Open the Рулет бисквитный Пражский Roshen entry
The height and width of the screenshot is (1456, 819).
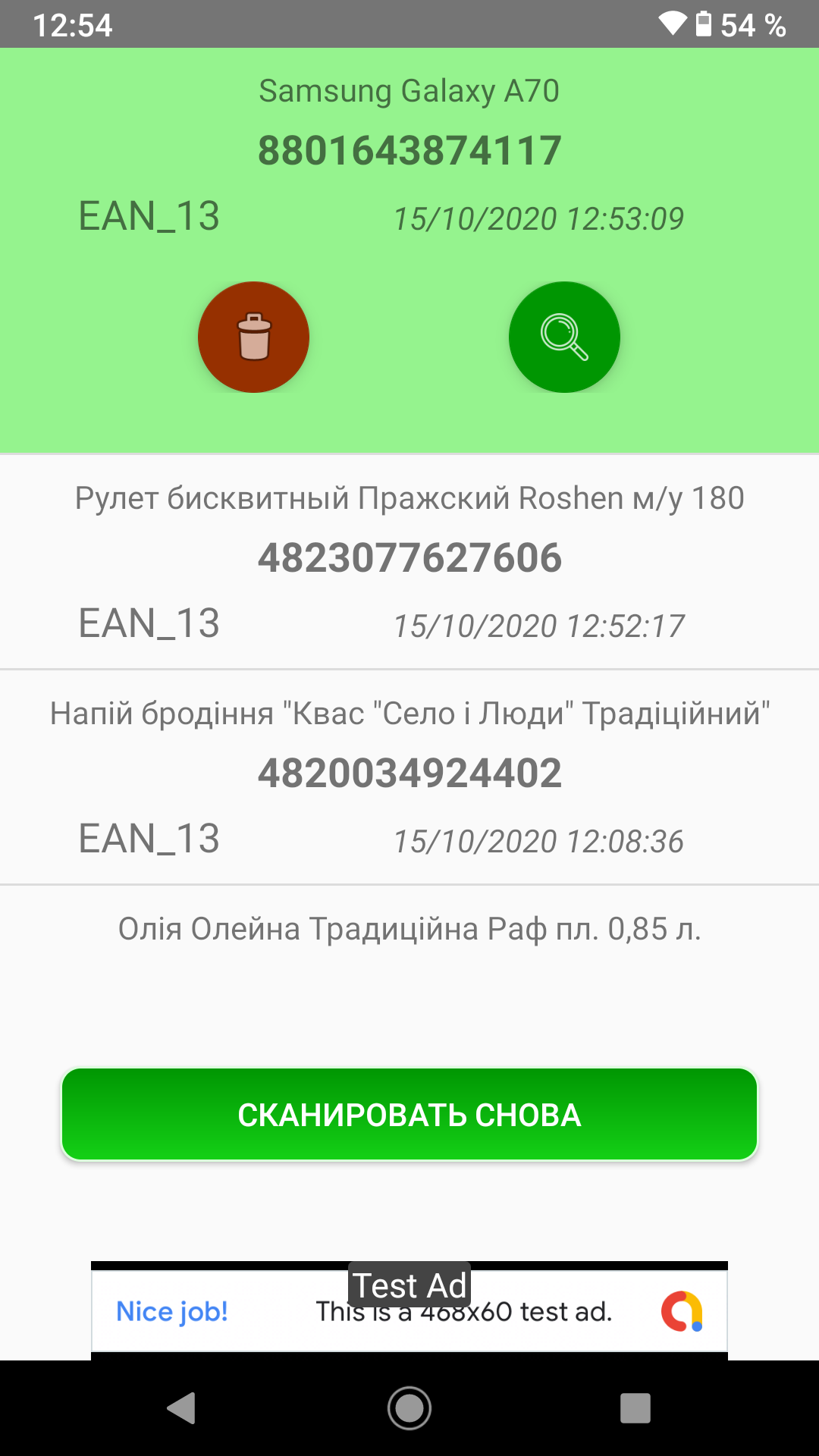409,562
